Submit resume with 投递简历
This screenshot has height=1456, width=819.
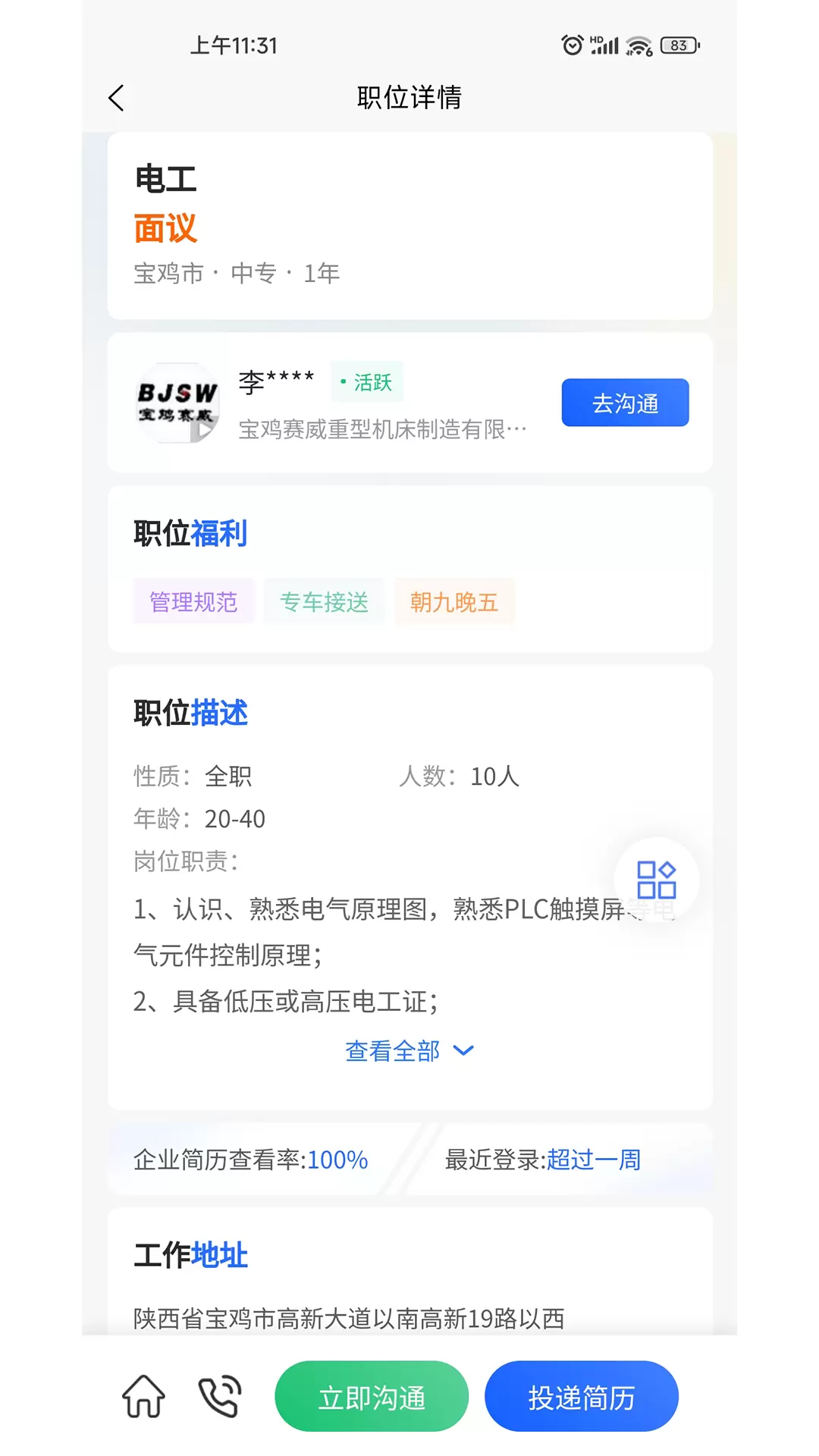582,1396
